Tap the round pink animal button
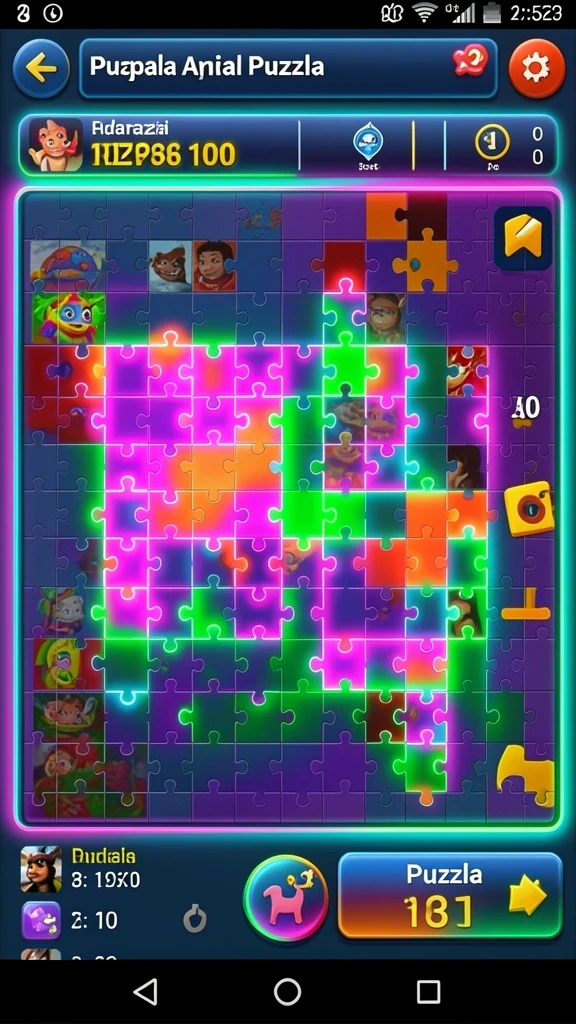Viewport: 576px width, 1024px height. (x=286, y=898)
